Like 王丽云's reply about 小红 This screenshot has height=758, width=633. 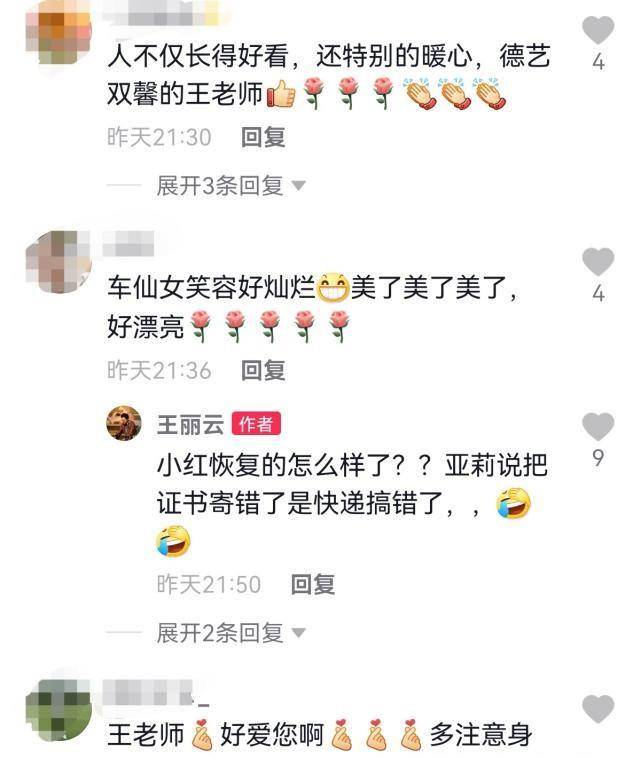pos(598,427)
